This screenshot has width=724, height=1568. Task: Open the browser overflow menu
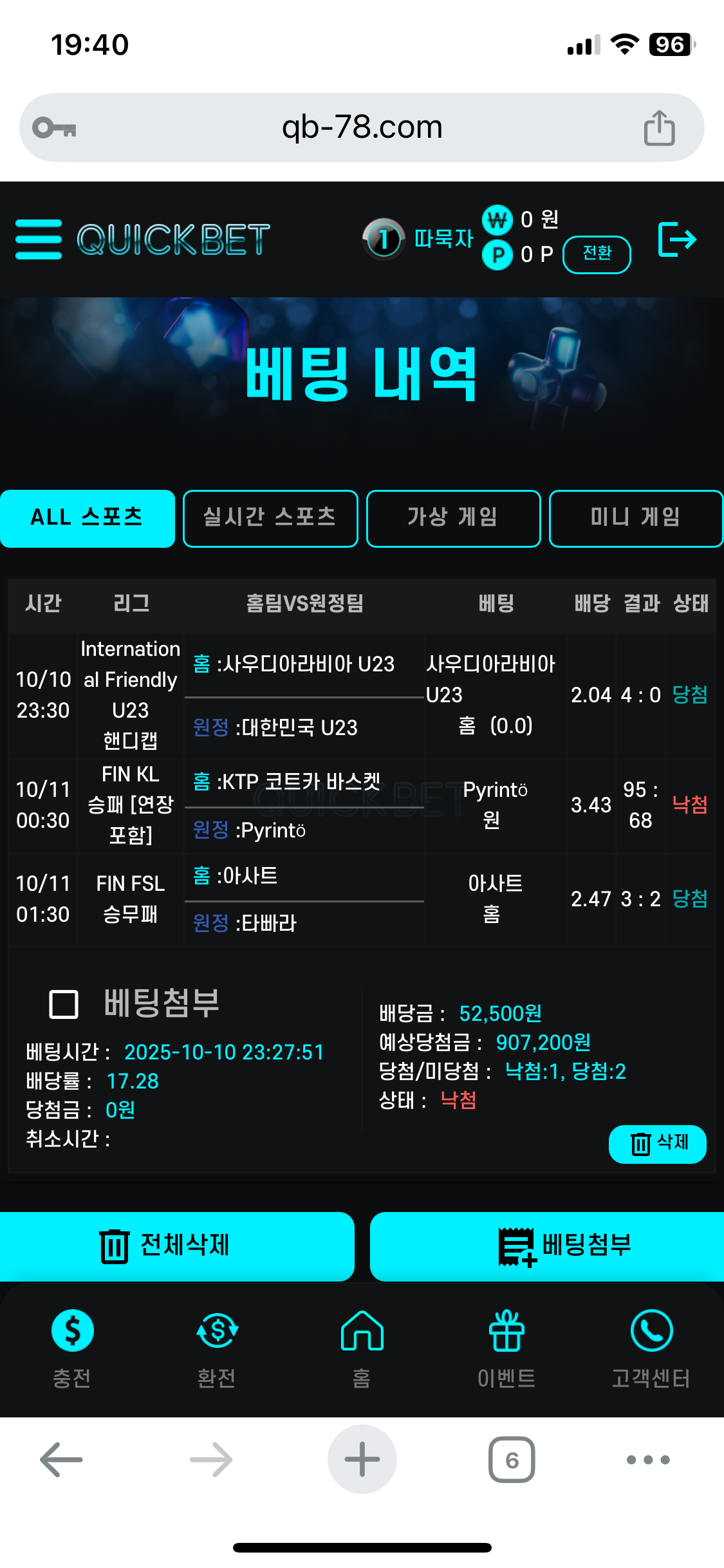(648, 1460)
